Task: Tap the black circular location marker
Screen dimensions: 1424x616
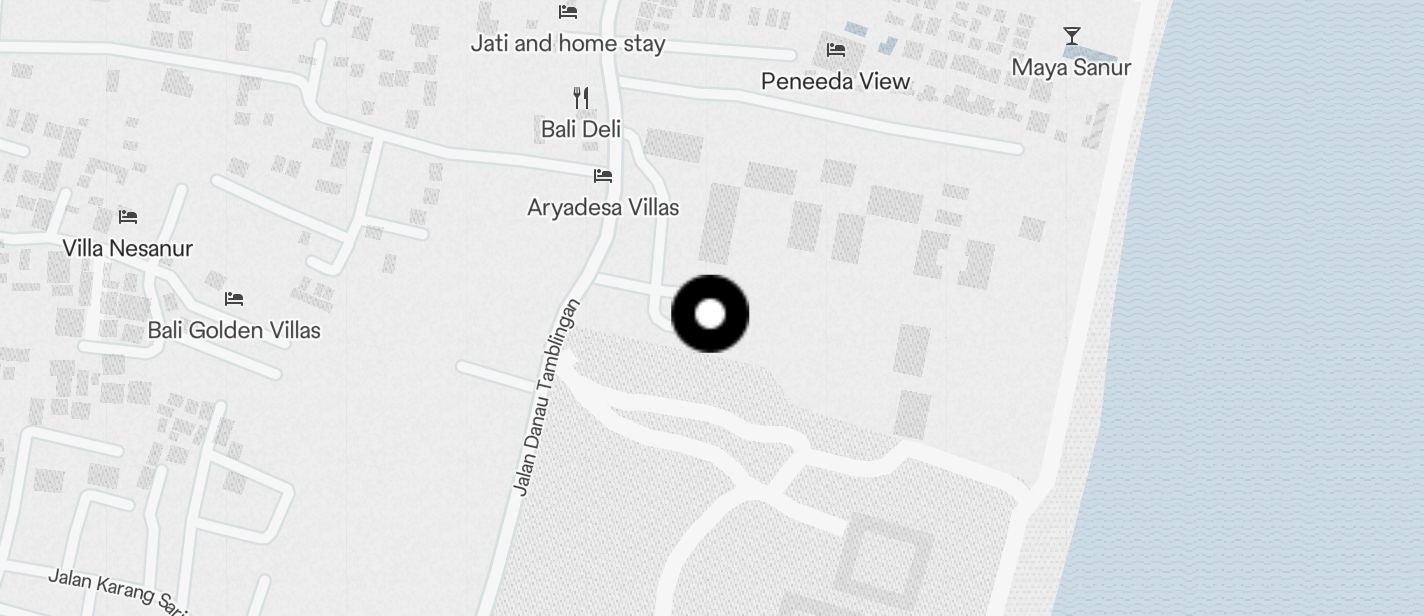Action: pyautogui.click(x=710, y=314)
